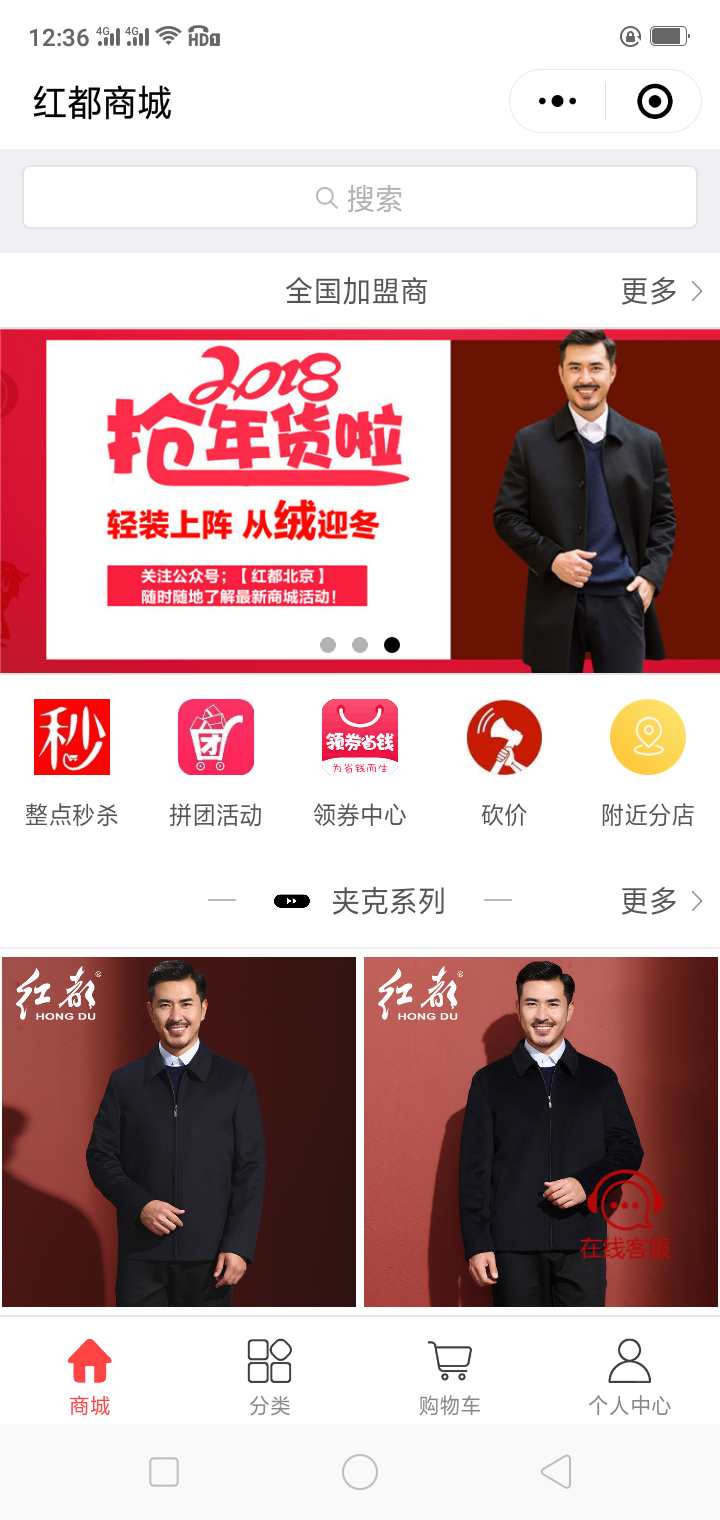
Task: Tap the system back button
Action: click(556, 1472)
